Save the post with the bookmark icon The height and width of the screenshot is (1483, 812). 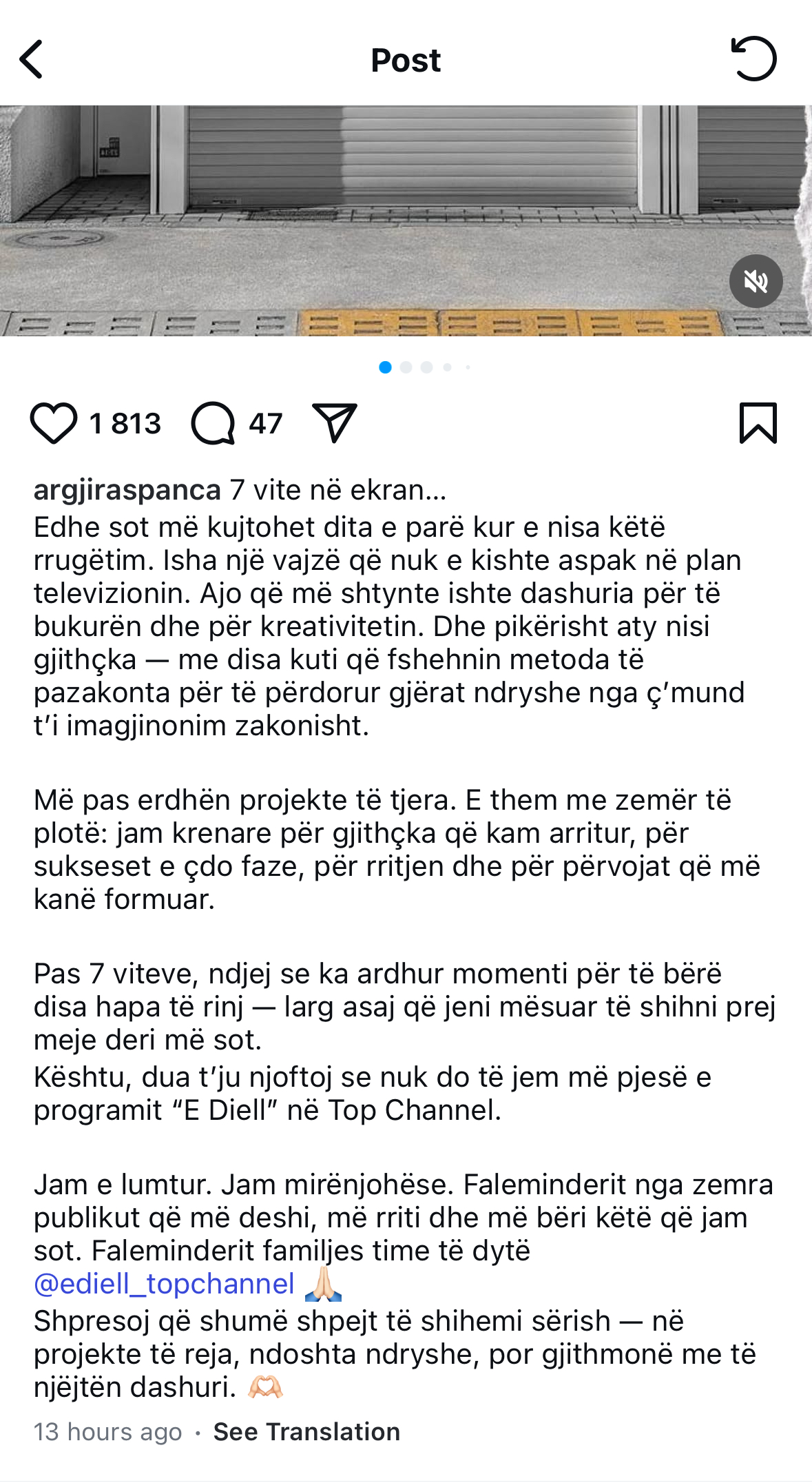758,423
